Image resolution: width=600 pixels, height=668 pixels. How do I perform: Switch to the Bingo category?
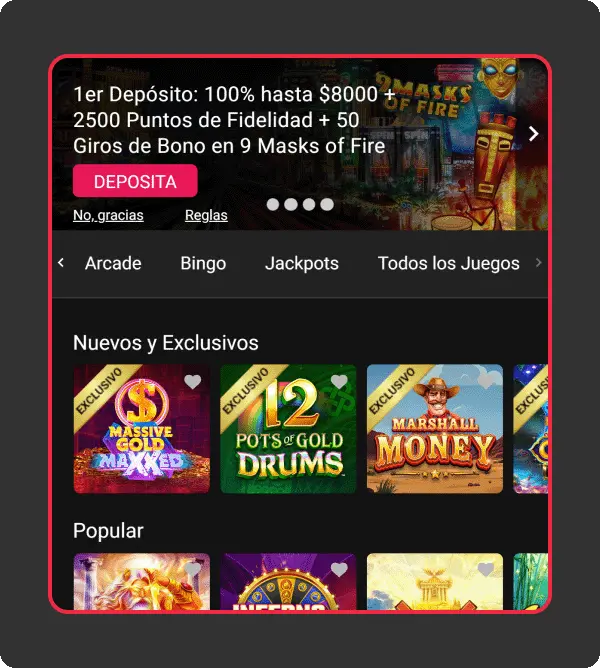pyautogui.click(x=203, y=264)
